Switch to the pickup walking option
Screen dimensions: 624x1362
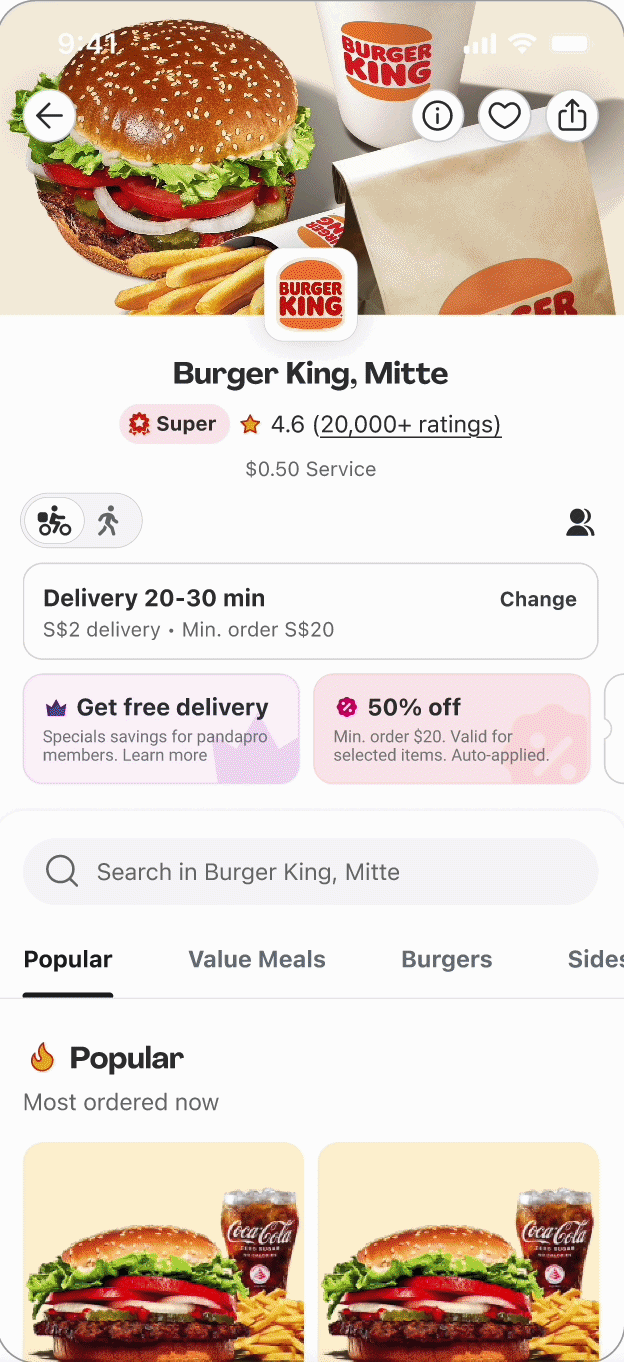point(109,521)
